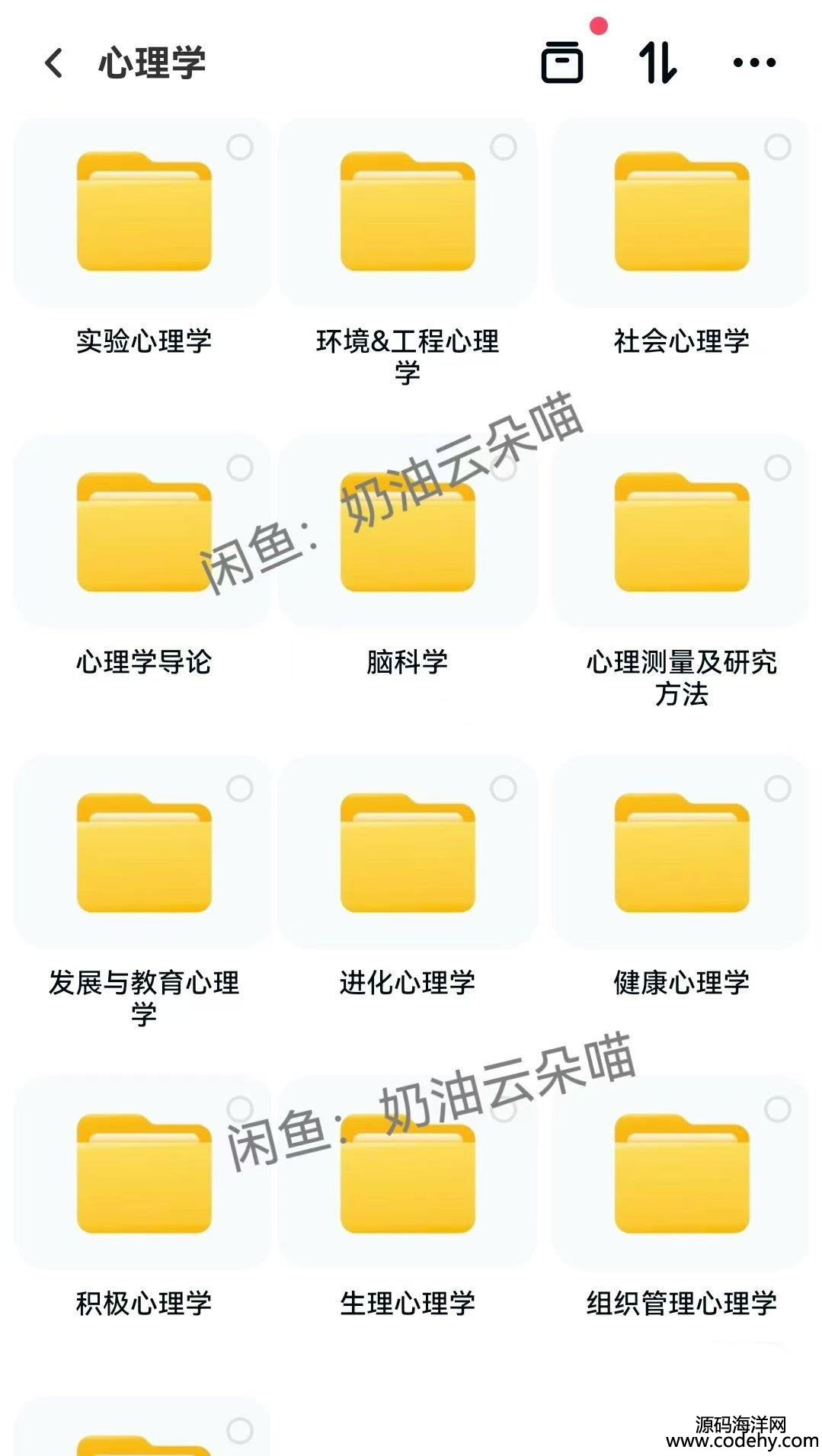Open the 发展与教育心理学 folder

coord(144,853)
